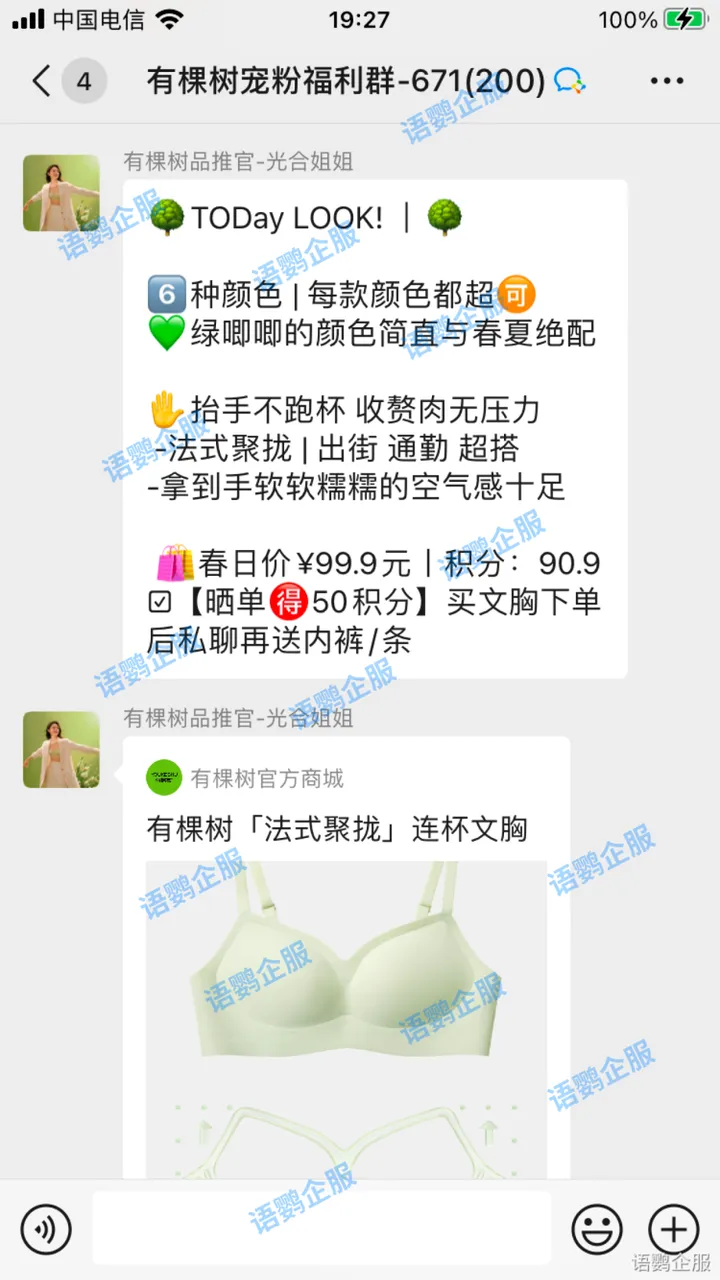The image size is (720, 1280).
Task: Open the plus attachments panel
Action: click(x=673, y=1228)
